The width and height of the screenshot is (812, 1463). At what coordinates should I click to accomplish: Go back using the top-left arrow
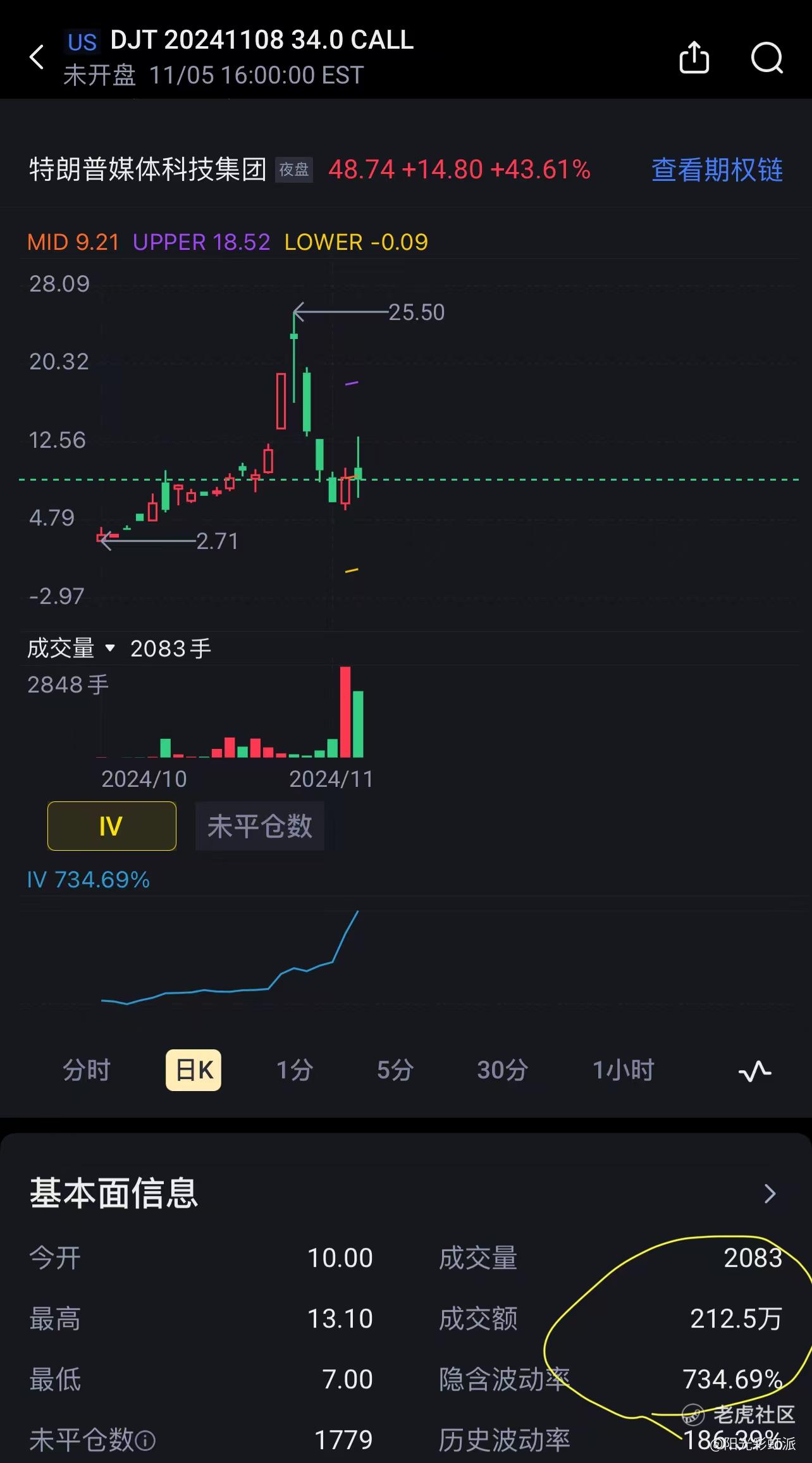37,58
